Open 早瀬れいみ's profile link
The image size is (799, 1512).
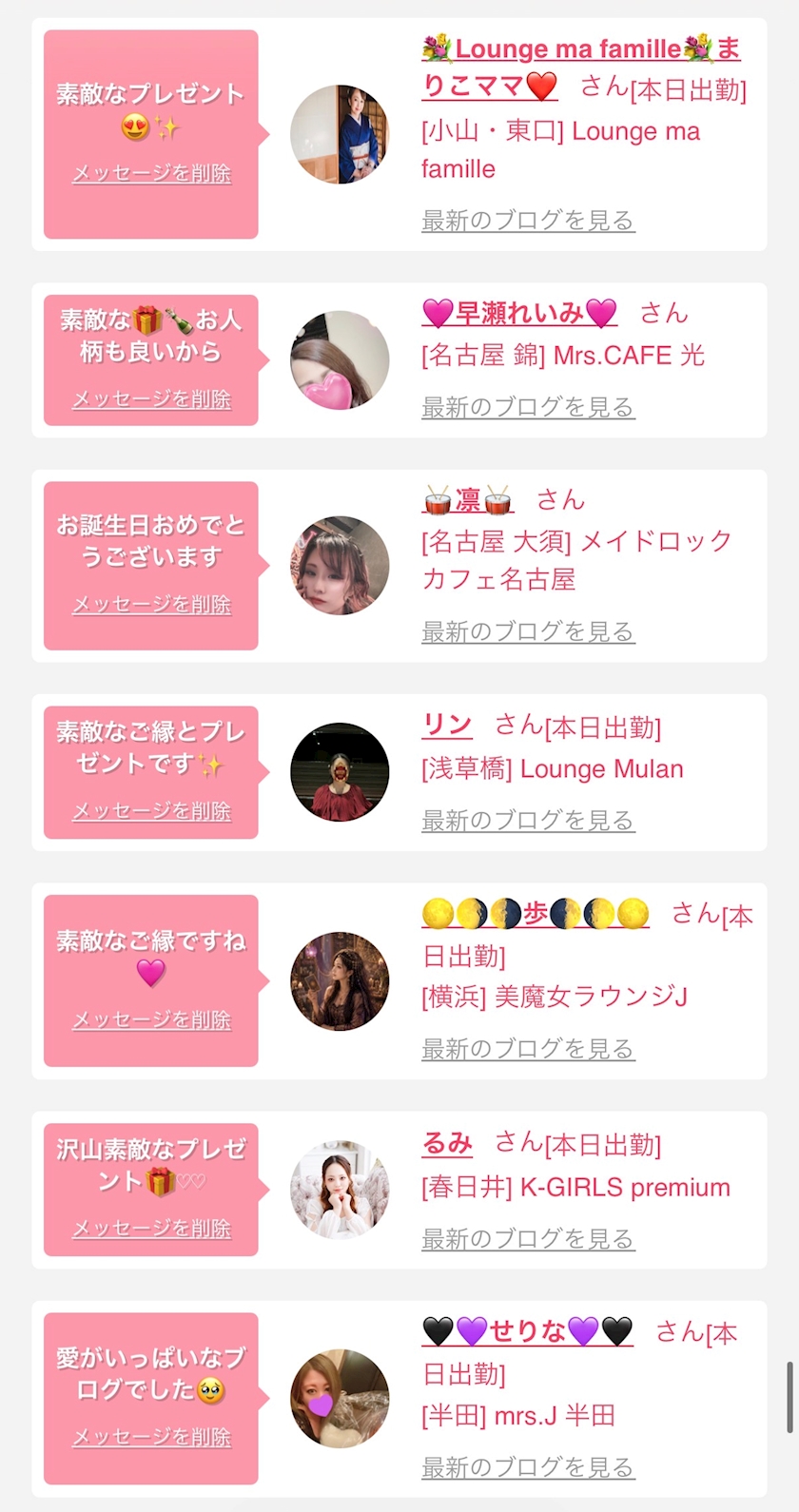pyautogui.click(x=519, y=313)
